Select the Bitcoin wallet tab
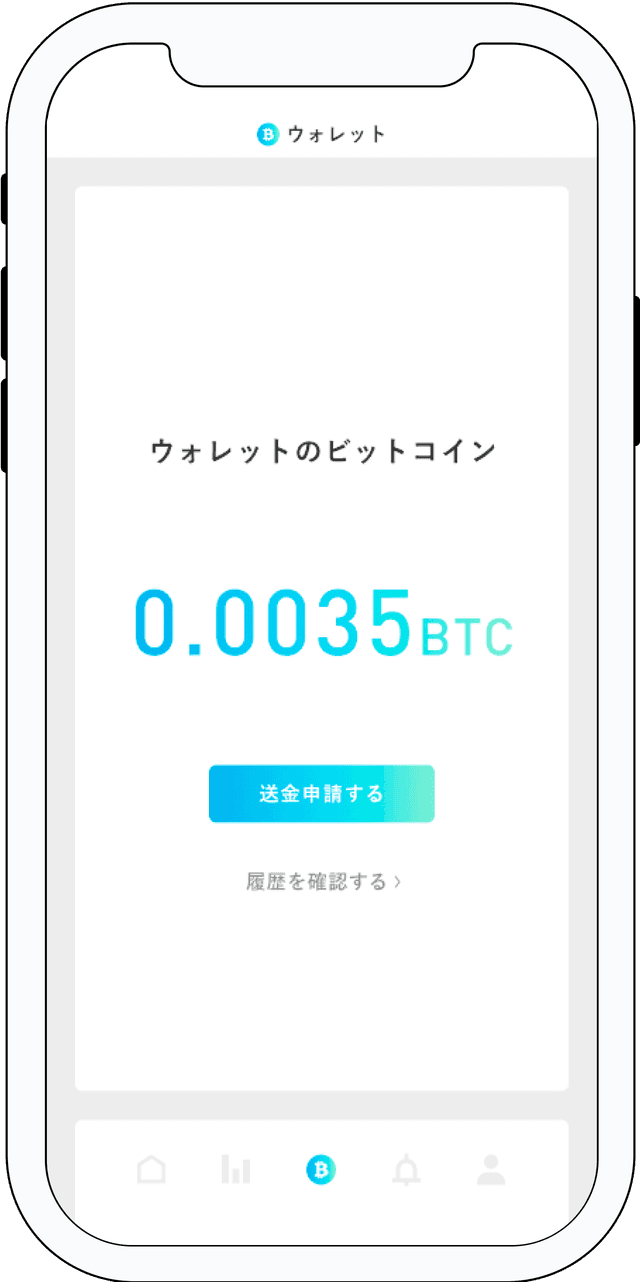Screen dimensions: 640x1282 pos(321,1169)
